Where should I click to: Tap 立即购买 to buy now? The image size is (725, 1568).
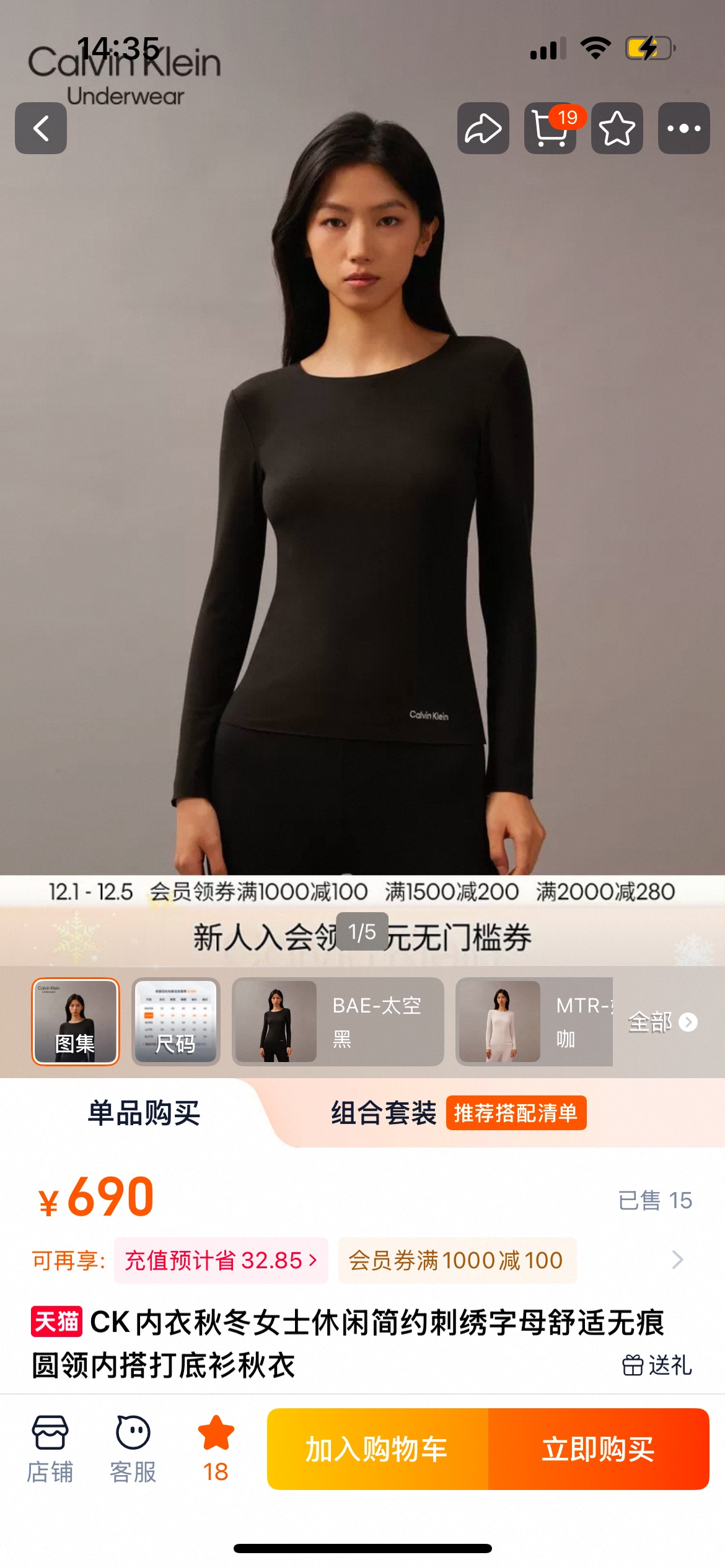pos(599,1448)
